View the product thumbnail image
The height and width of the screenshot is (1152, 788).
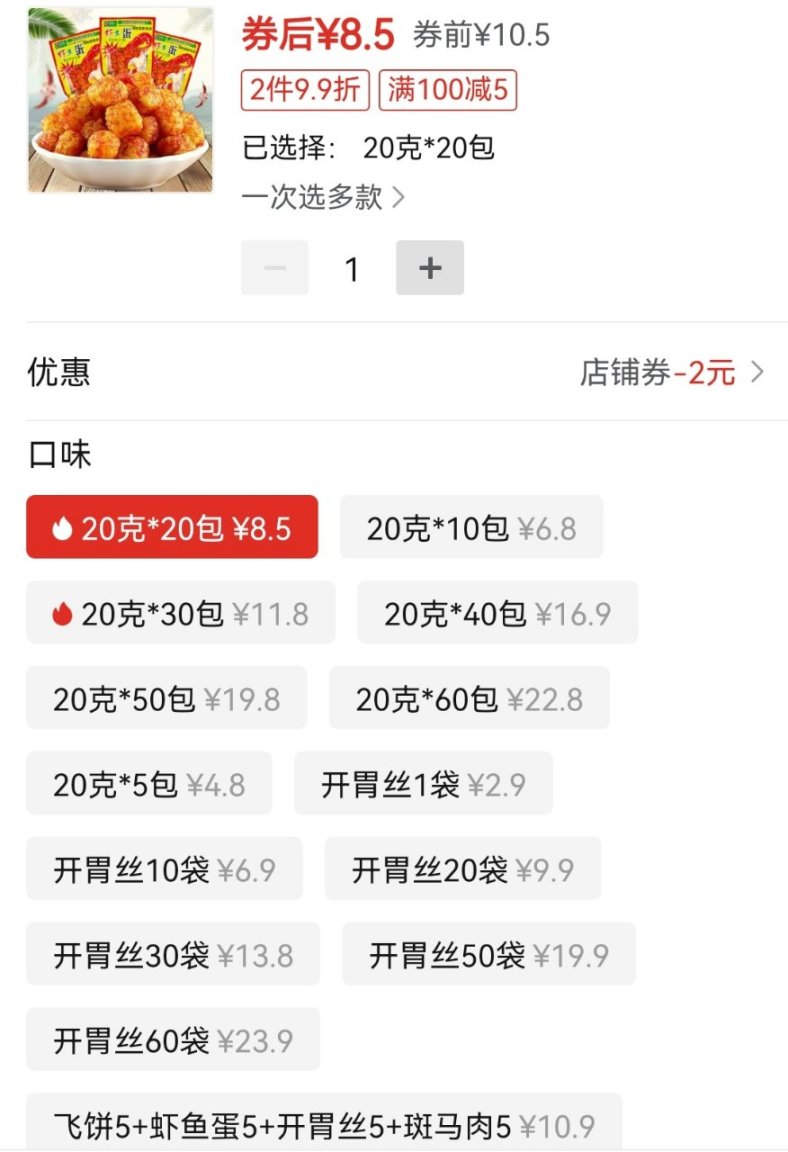[x=120, y=99]
